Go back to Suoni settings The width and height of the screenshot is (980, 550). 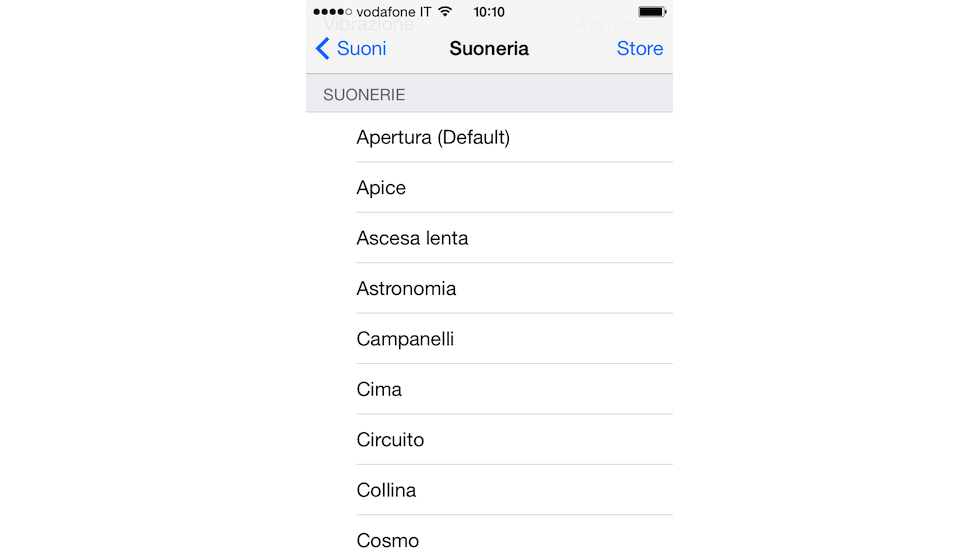tap(351, 49)
